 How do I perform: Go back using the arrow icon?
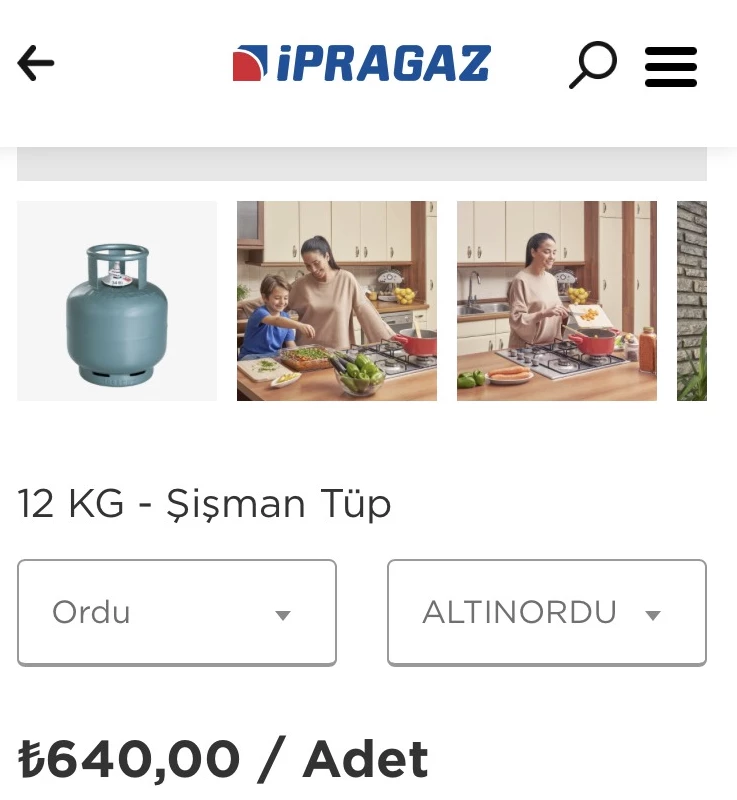tap(36, 64)
